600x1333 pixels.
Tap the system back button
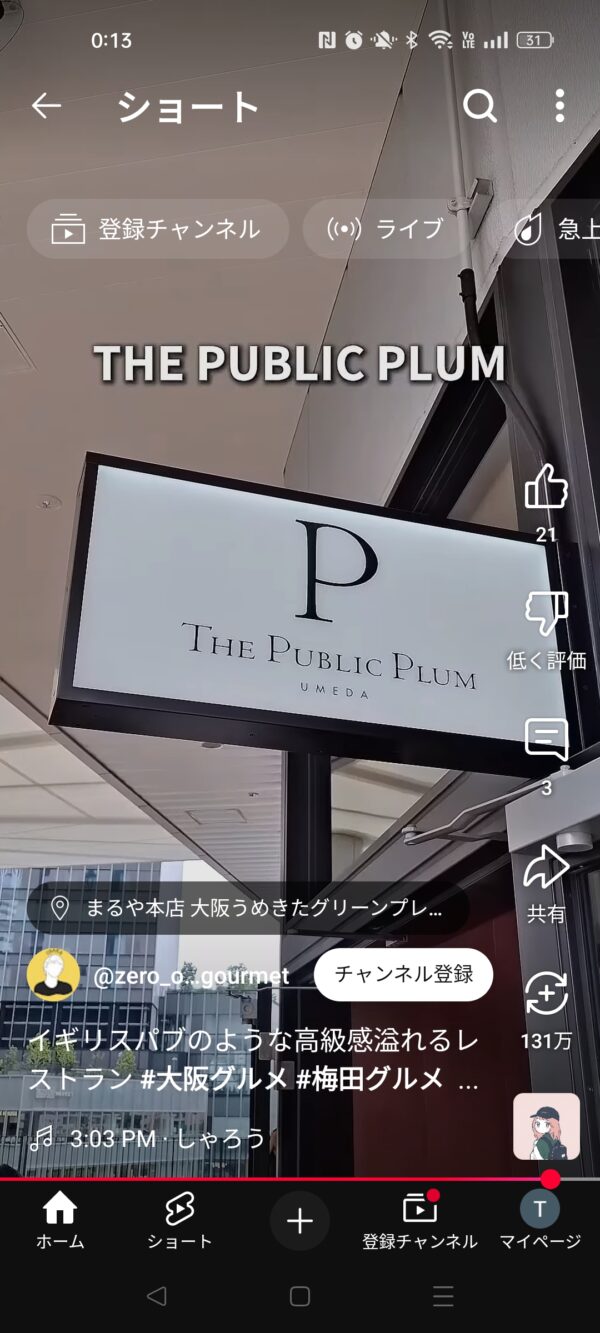(156, 1297)
